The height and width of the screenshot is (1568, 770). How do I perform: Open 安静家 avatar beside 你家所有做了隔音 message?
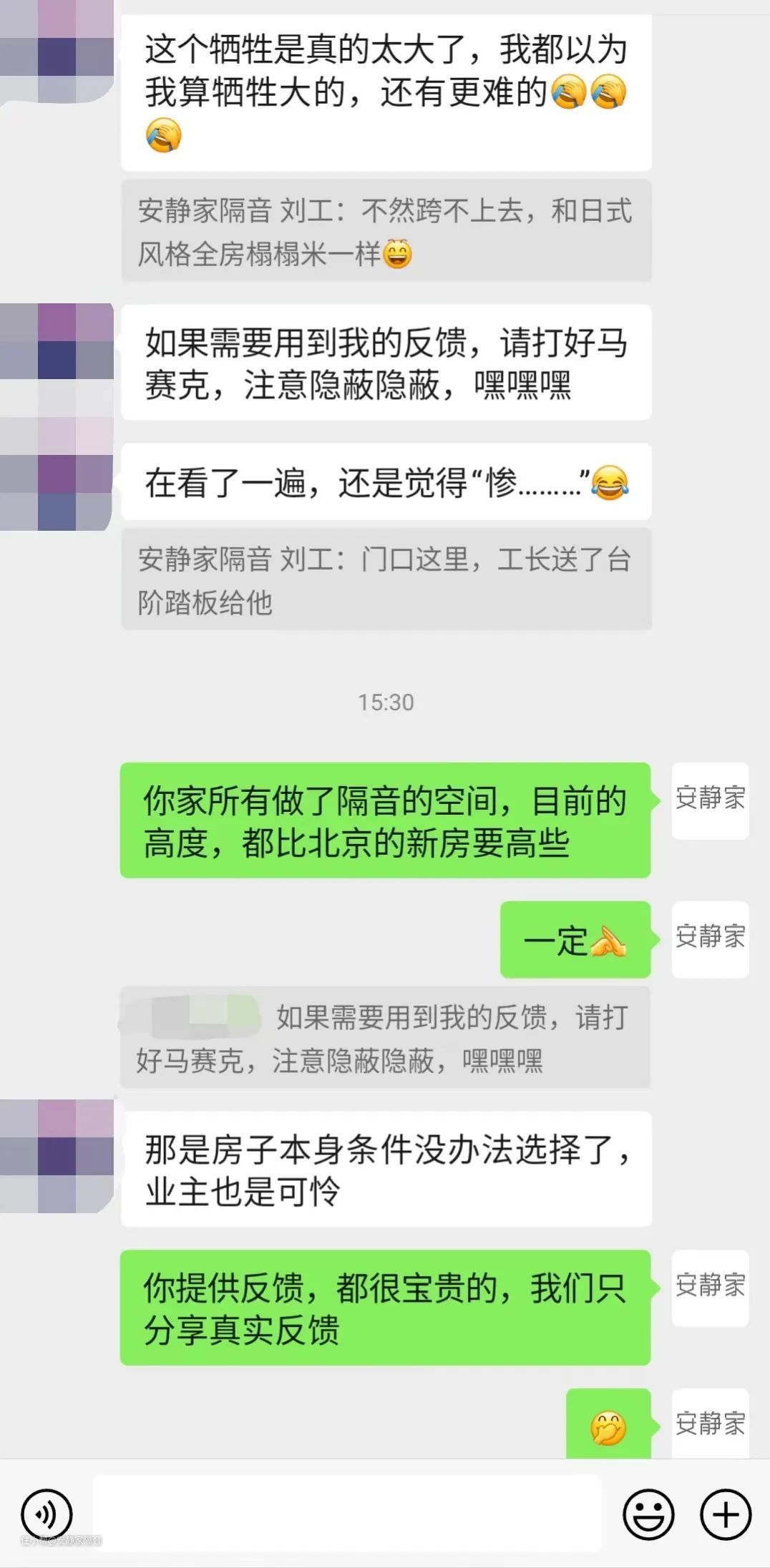tap(710, 800)
